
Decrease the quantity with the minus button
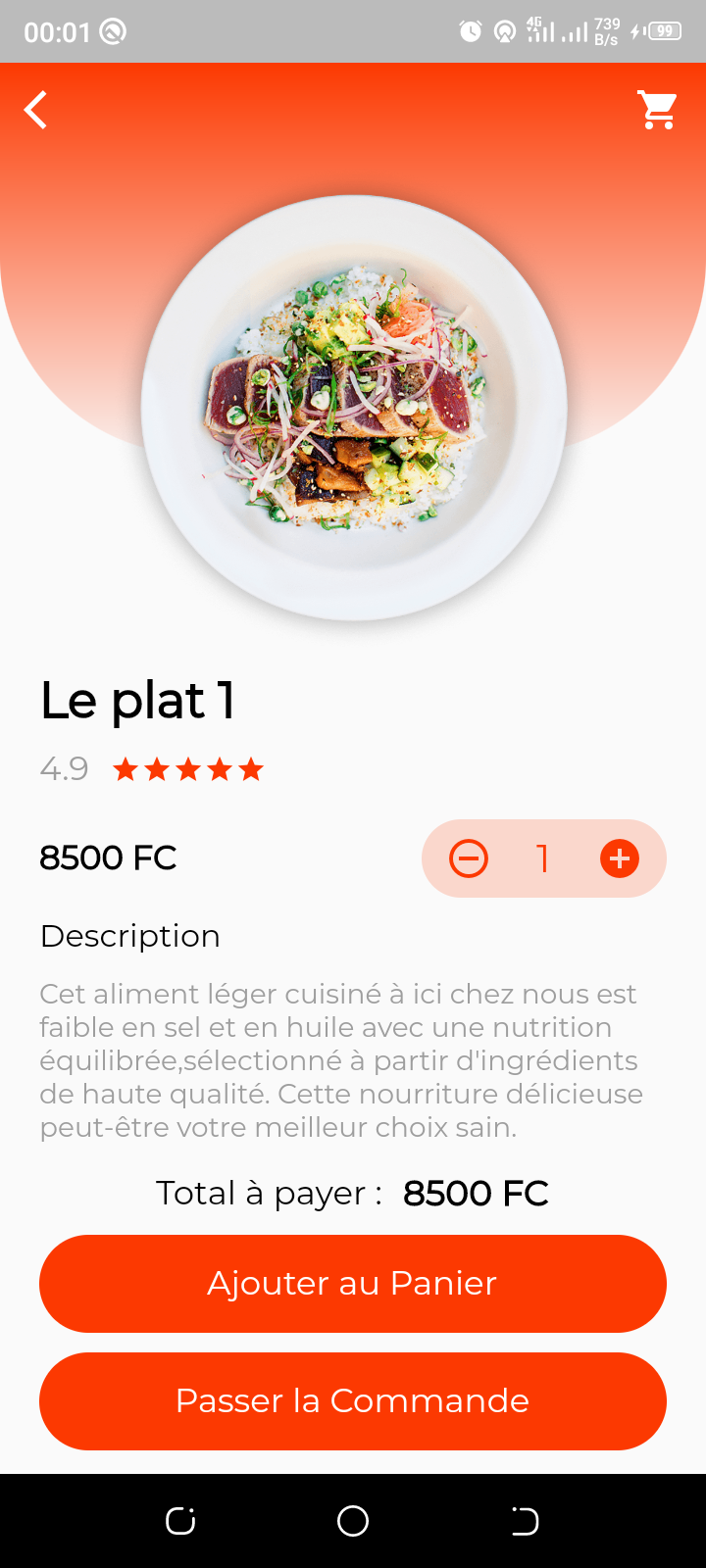point(469,858)
